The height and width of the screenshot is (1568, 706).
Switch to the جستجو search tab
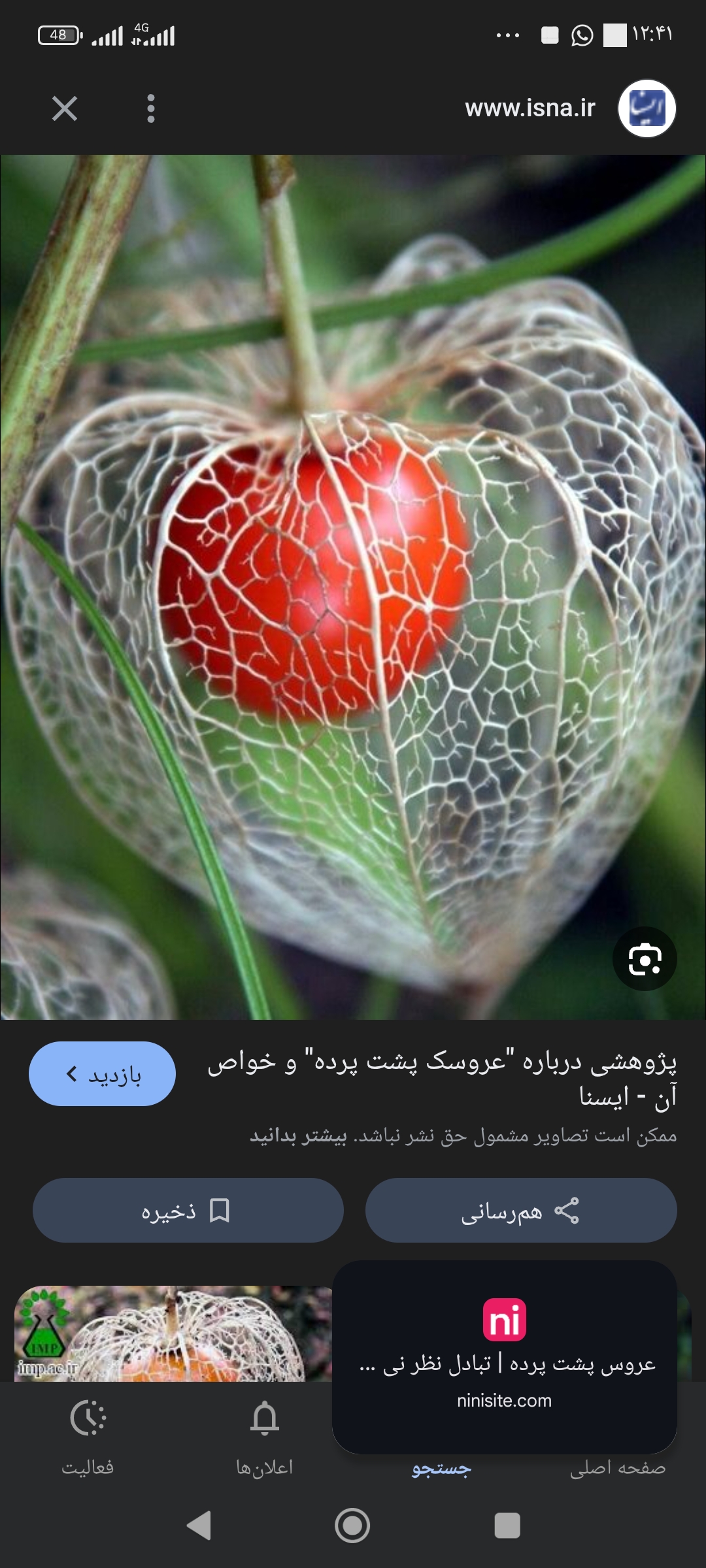coord(441,1467)
